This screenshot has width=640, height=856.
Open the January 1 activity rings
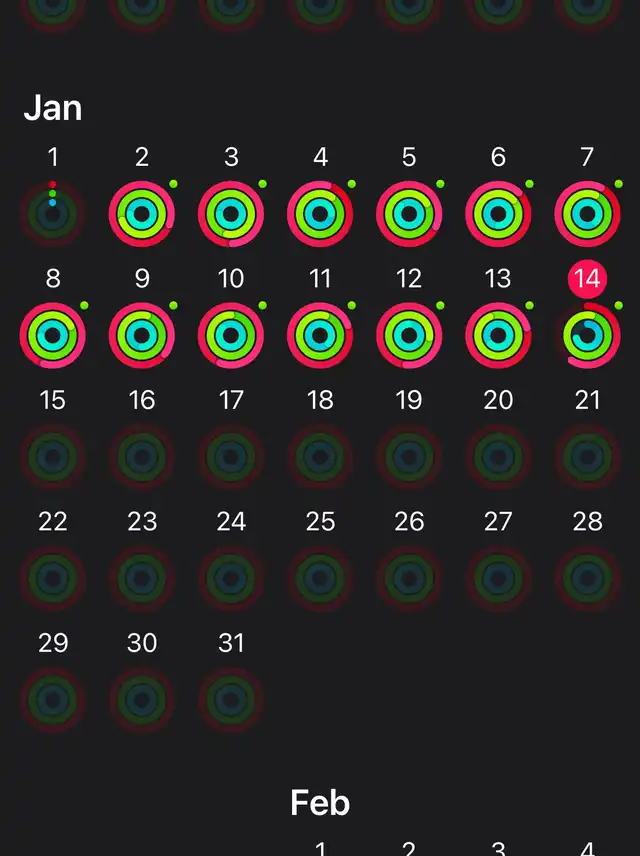click(52, 214)
